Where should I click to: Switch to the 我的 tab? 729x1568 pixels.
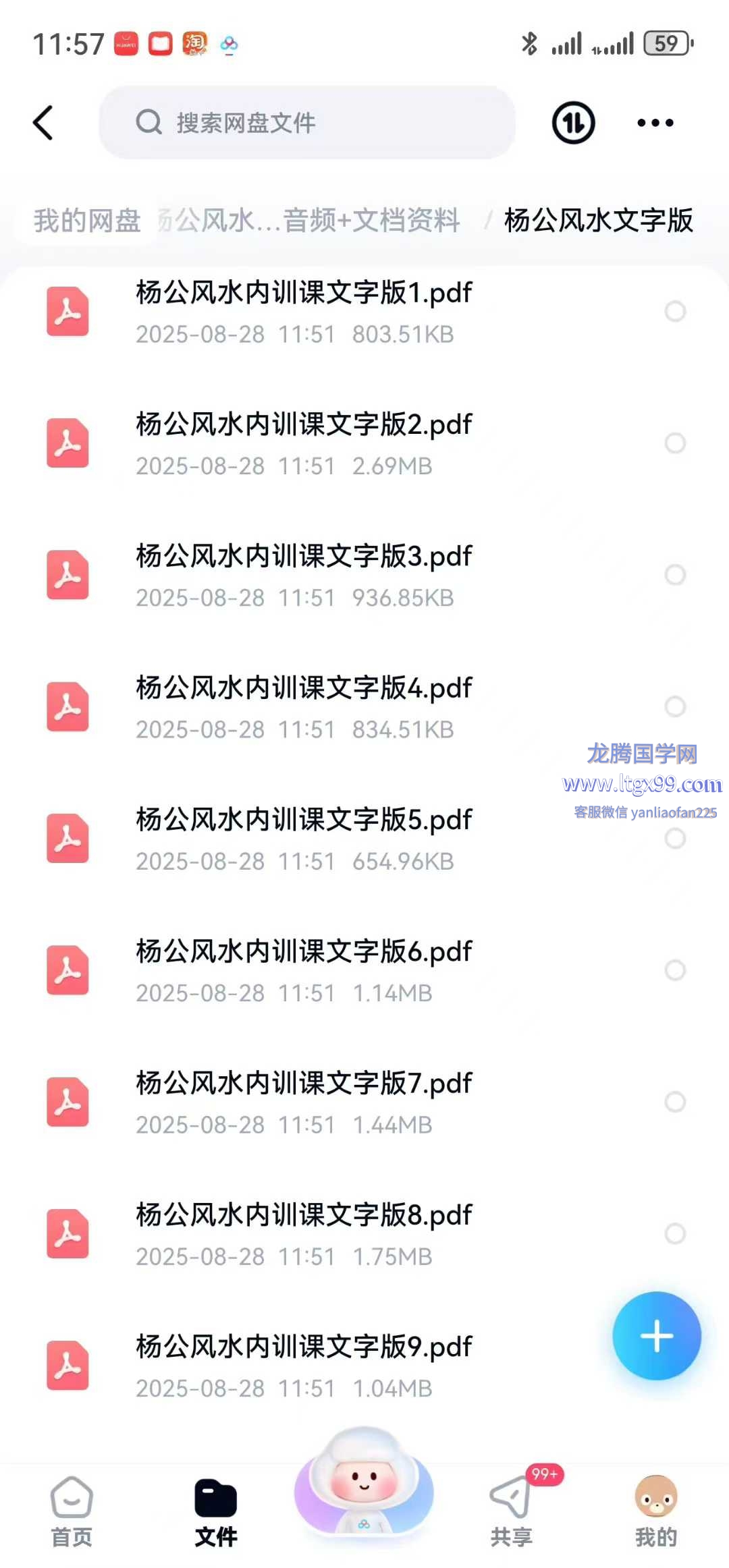pos(655,1511)
